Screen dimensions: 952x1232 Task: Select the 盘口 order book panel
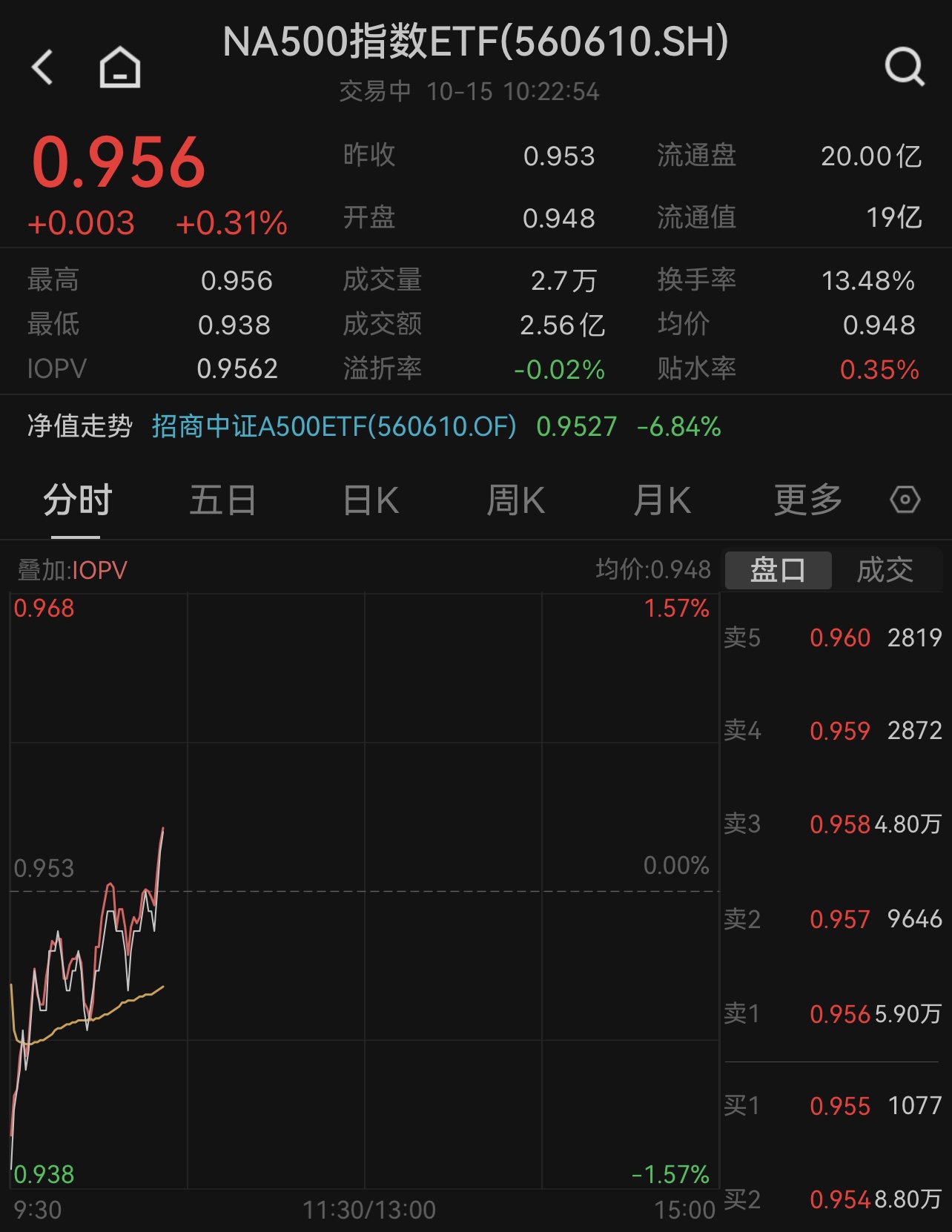(x=777, y=569)
